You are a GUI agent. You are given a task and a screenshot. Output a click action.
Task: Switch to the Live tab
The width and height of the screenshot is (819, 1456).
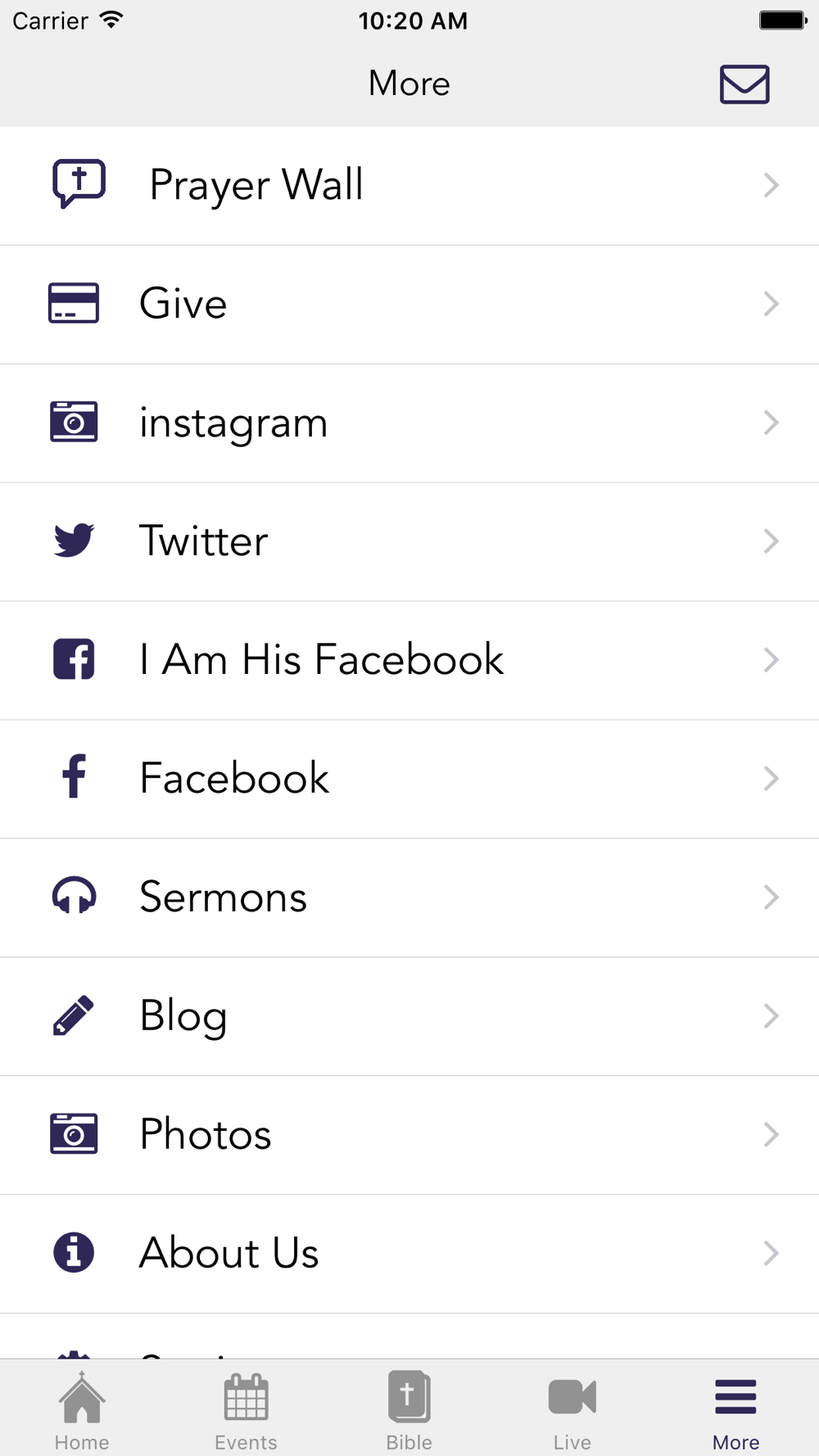tap(572, 1410)
